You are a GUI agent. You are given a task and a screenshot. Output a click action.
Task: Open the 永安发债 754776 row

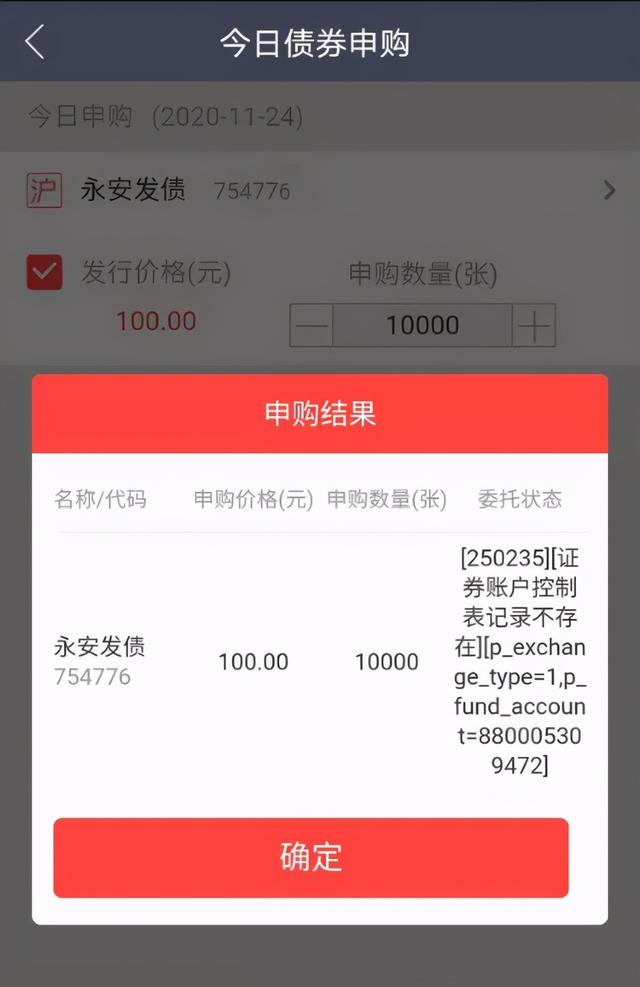coord(320,190)
